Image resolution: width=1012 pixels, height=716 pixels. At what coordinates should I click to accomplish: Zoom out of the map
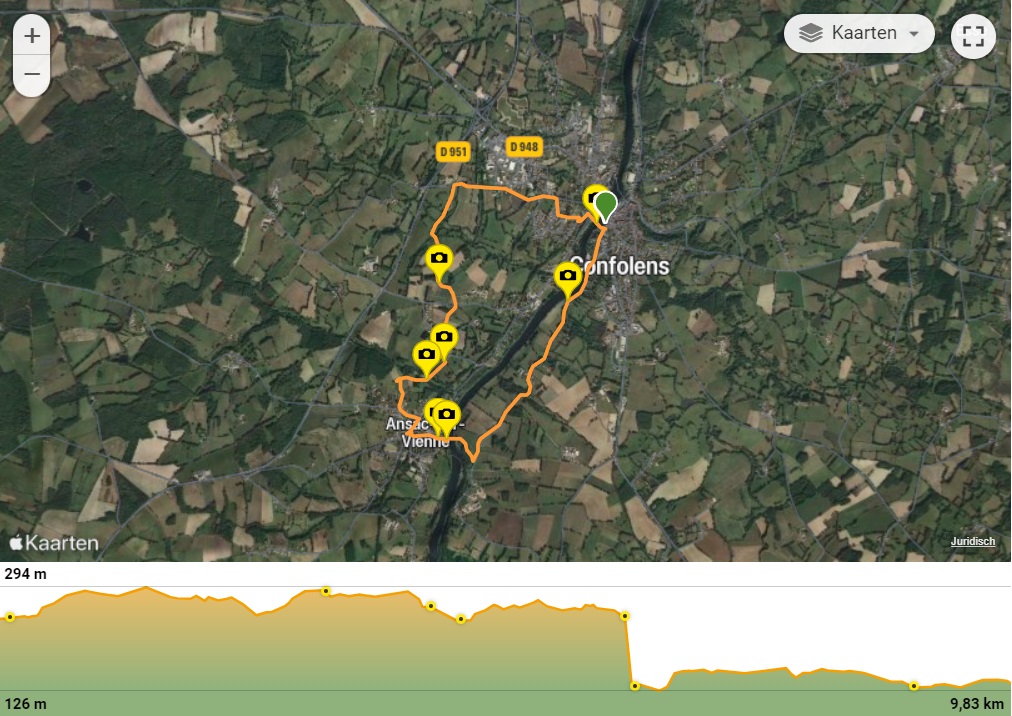(32, 75)
